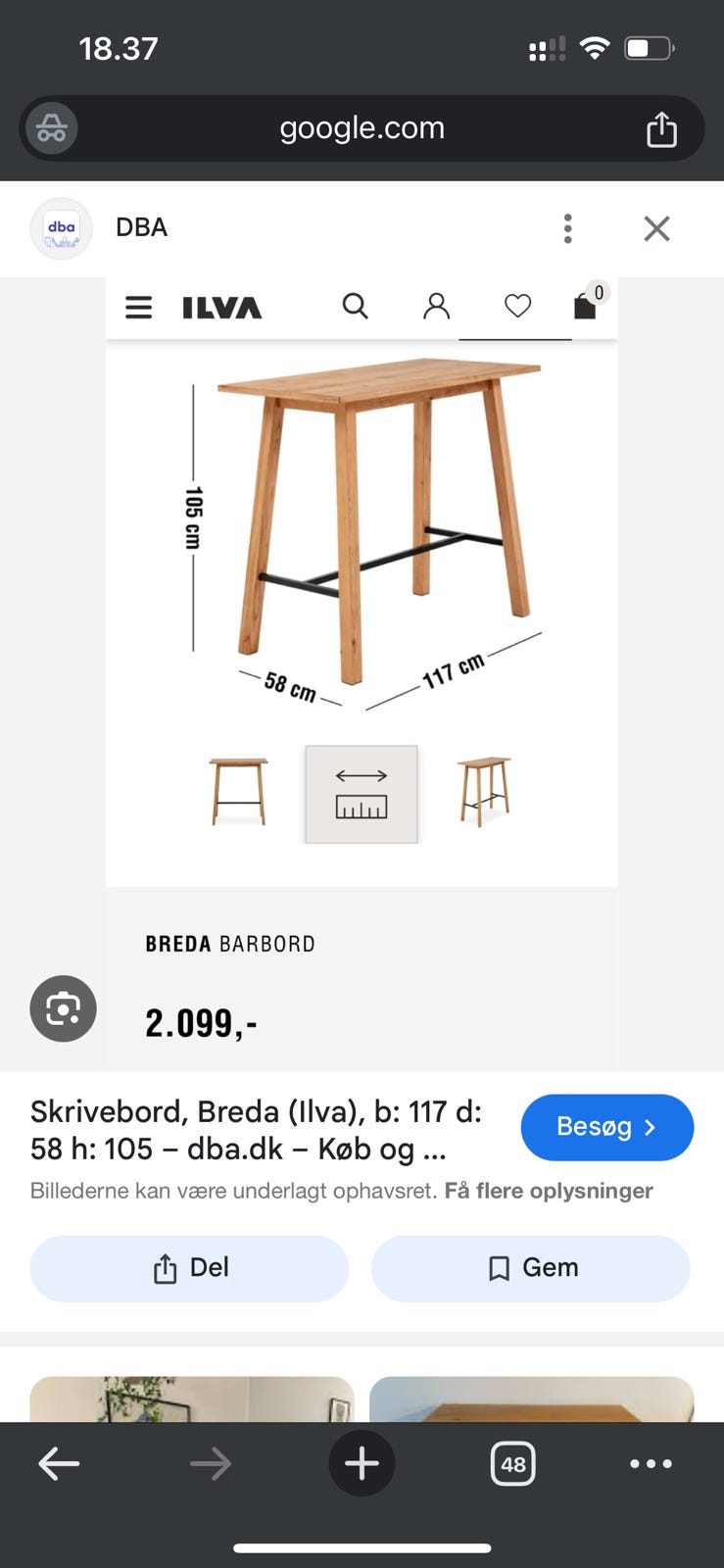Open the three-dot options for DBA result

tap(567, 228)
